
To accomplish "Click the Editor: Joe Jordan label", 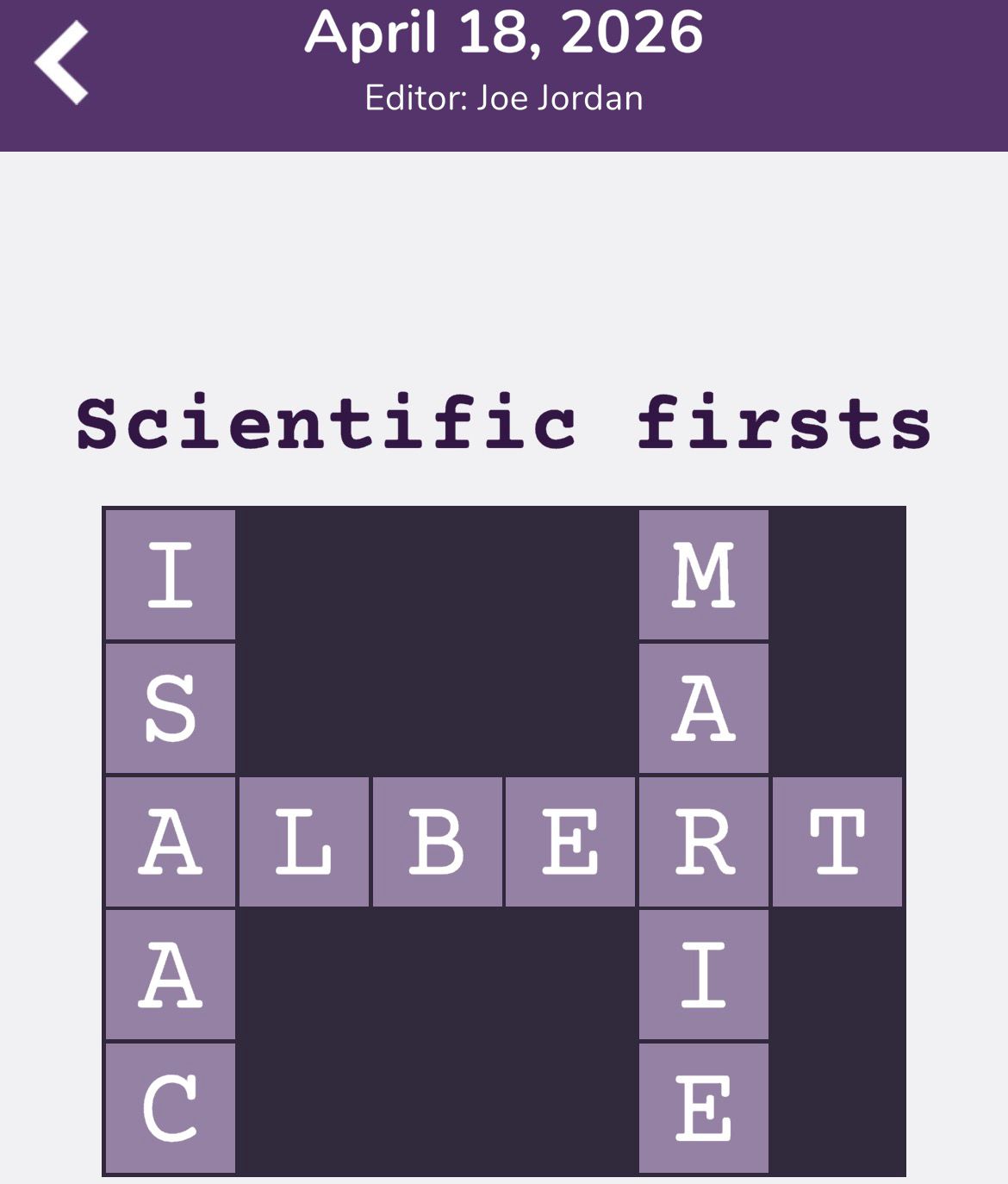I will point(504,97).
